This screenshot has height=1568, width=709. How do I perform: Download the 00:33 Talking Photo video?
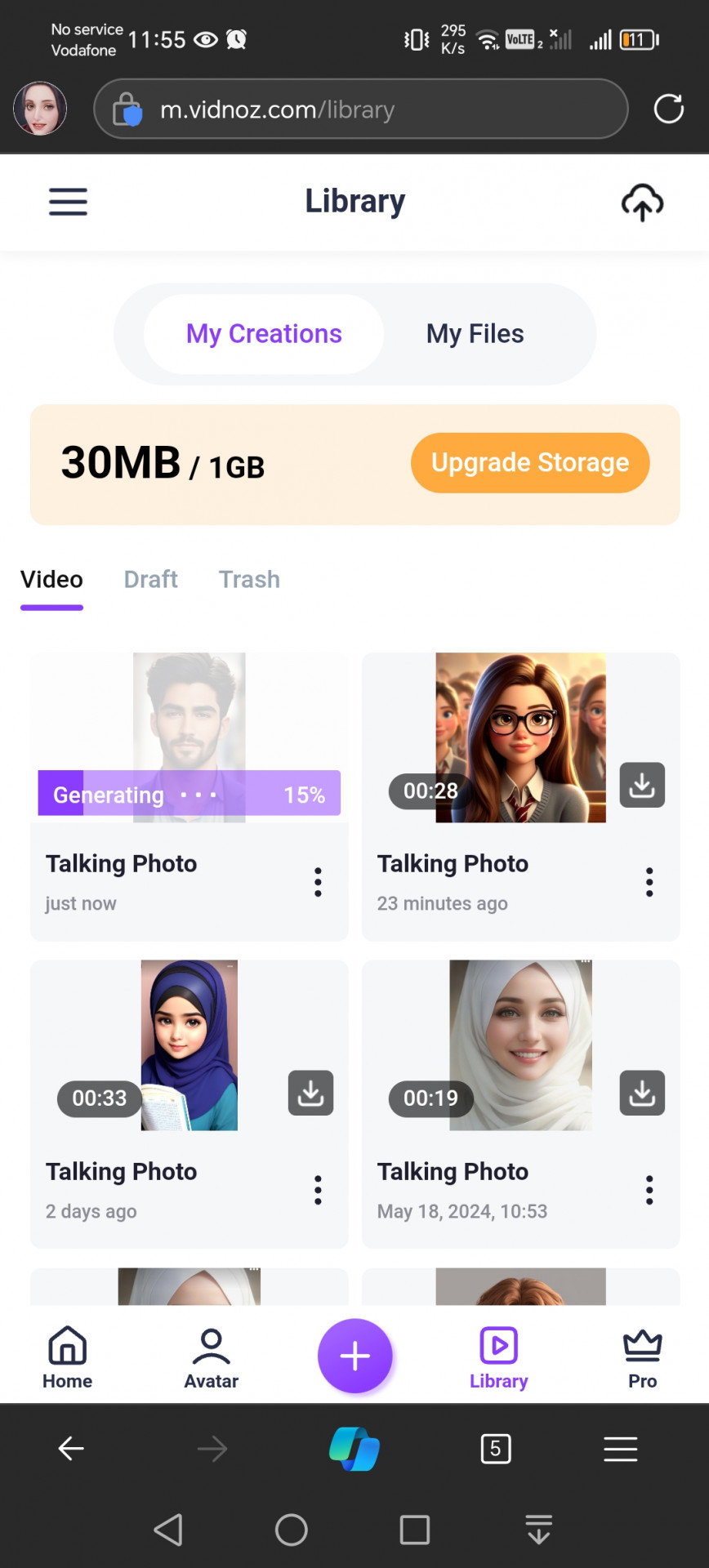[x=310, y=1093]
